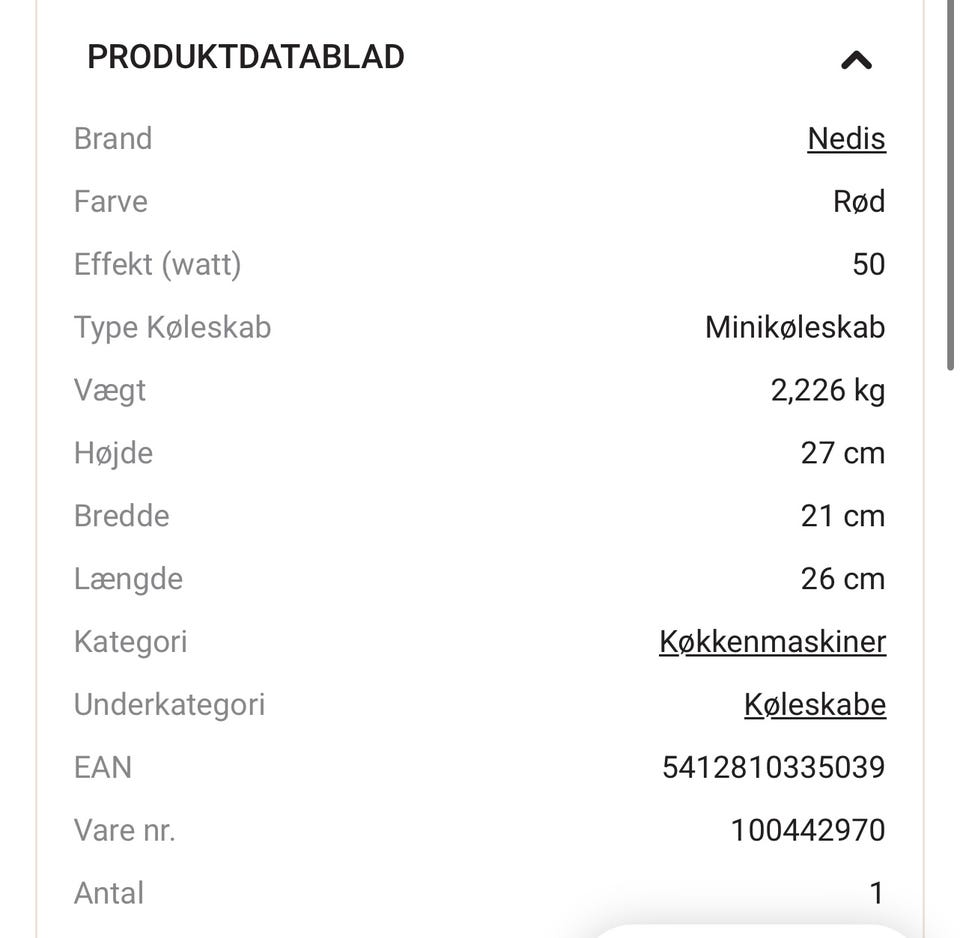The image size is (960, 938).
Task: Collapse the Produktdatablad section
Action: (856, 60)
